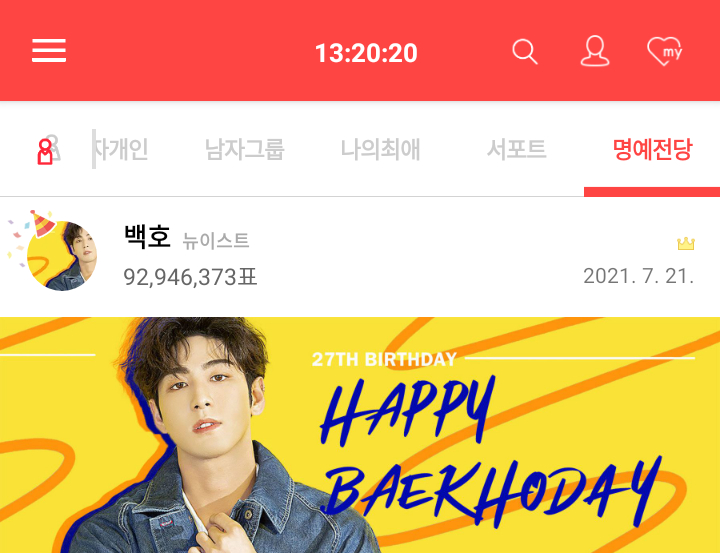Switch to the 나의최애 tab
The image size is (720, 553).
(x=380, y=150)
